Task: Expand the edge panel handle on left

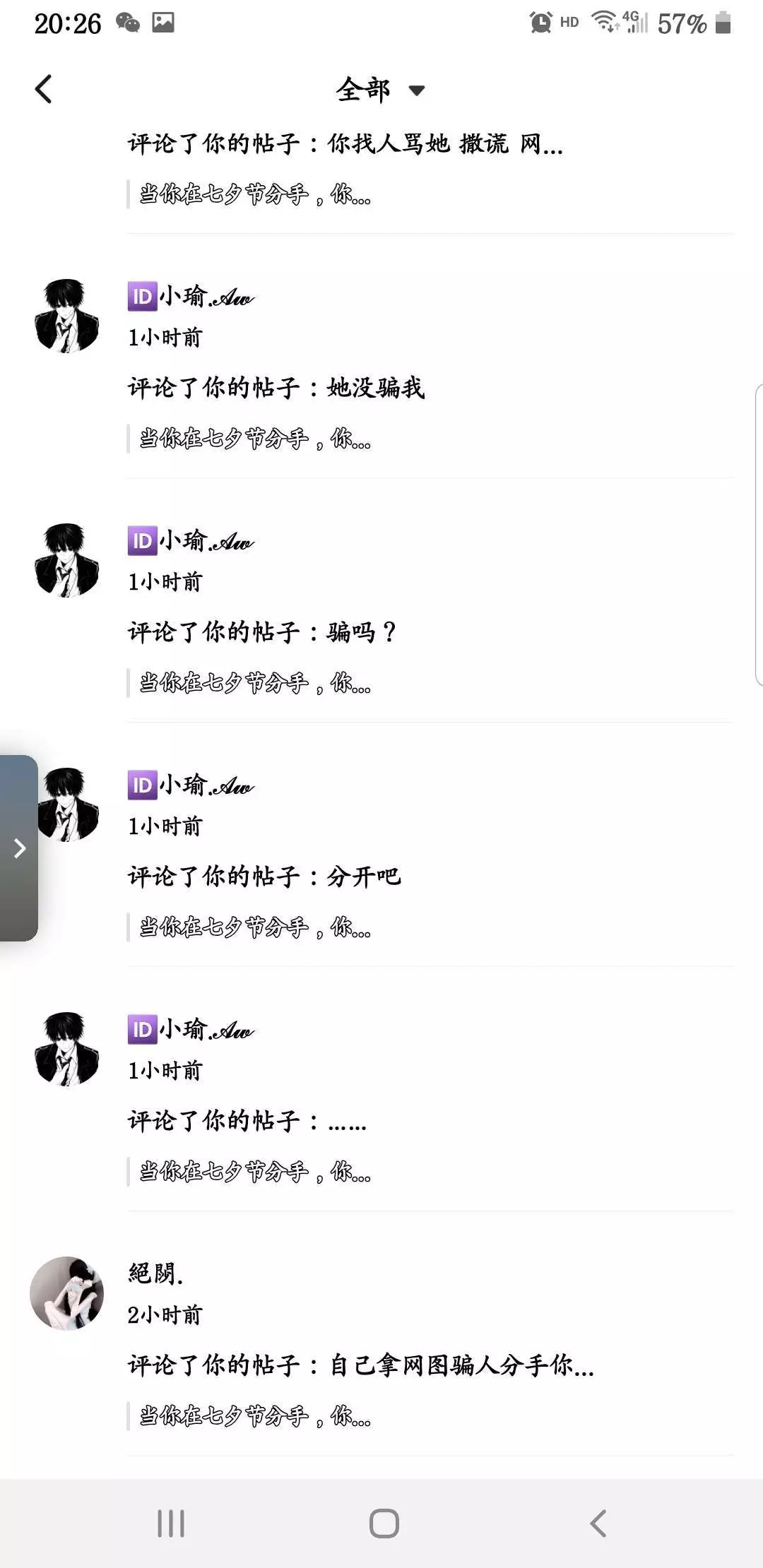Action: pos(19,848)
